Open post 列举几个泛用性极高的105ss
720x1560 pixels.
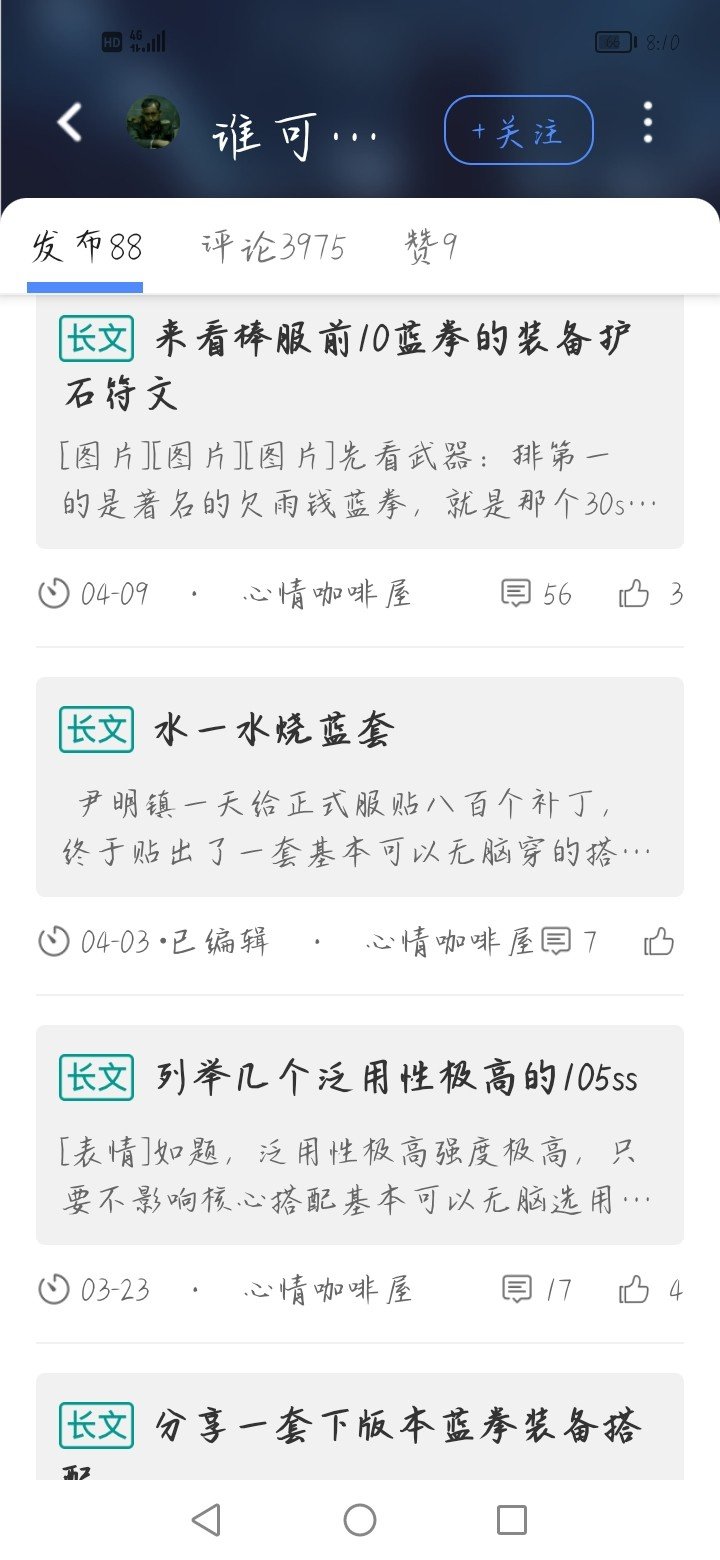point(360,1135)
